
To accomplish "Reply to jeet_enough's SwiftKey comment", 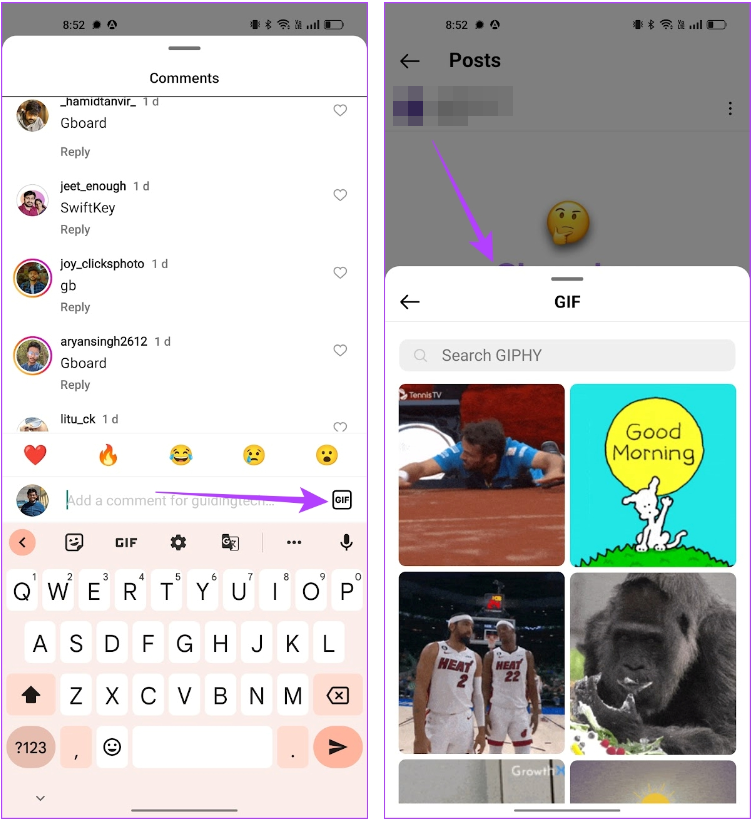I will 75,230.
